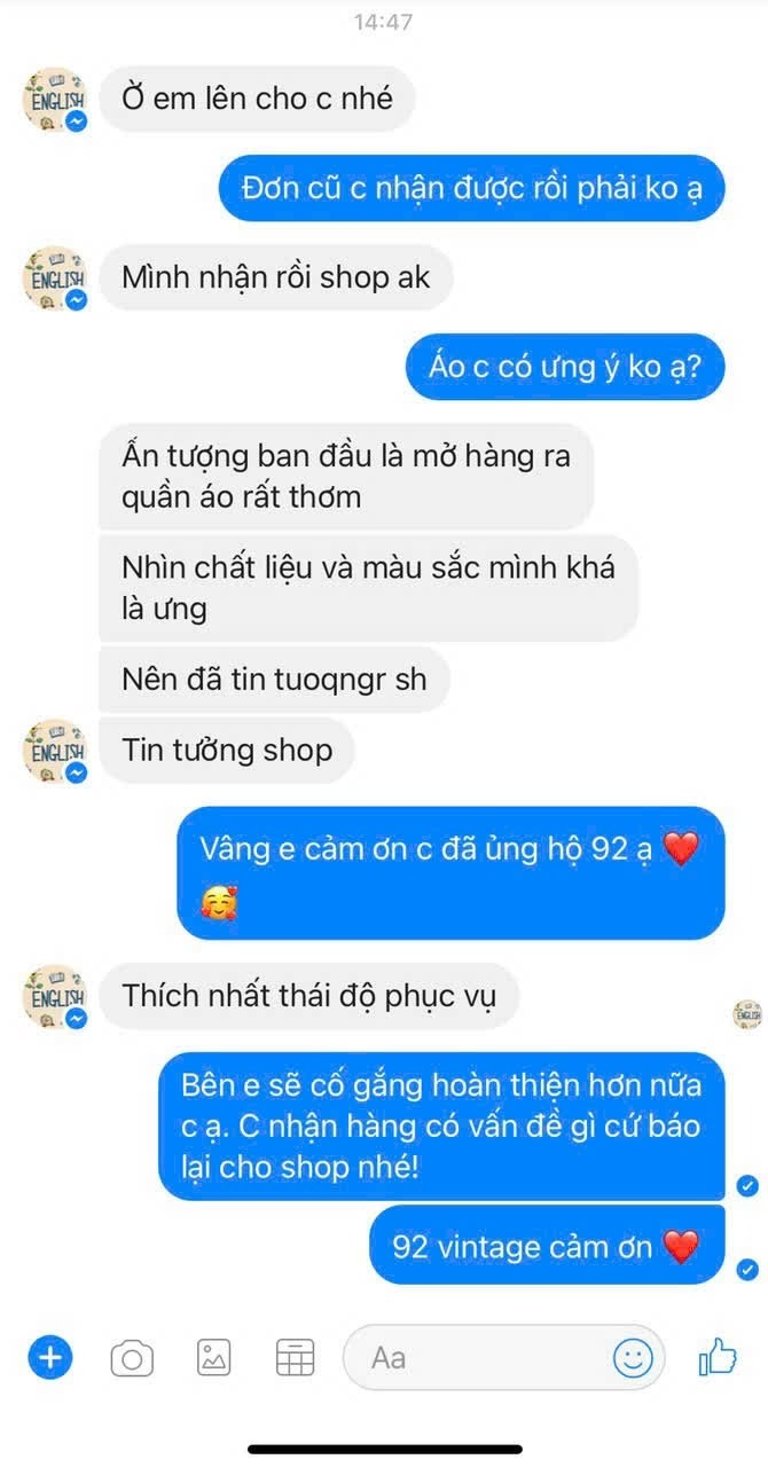This screenshot has width=768, height=1467.
Task: Send a thumbs-up like
Action: [717, 1357]
